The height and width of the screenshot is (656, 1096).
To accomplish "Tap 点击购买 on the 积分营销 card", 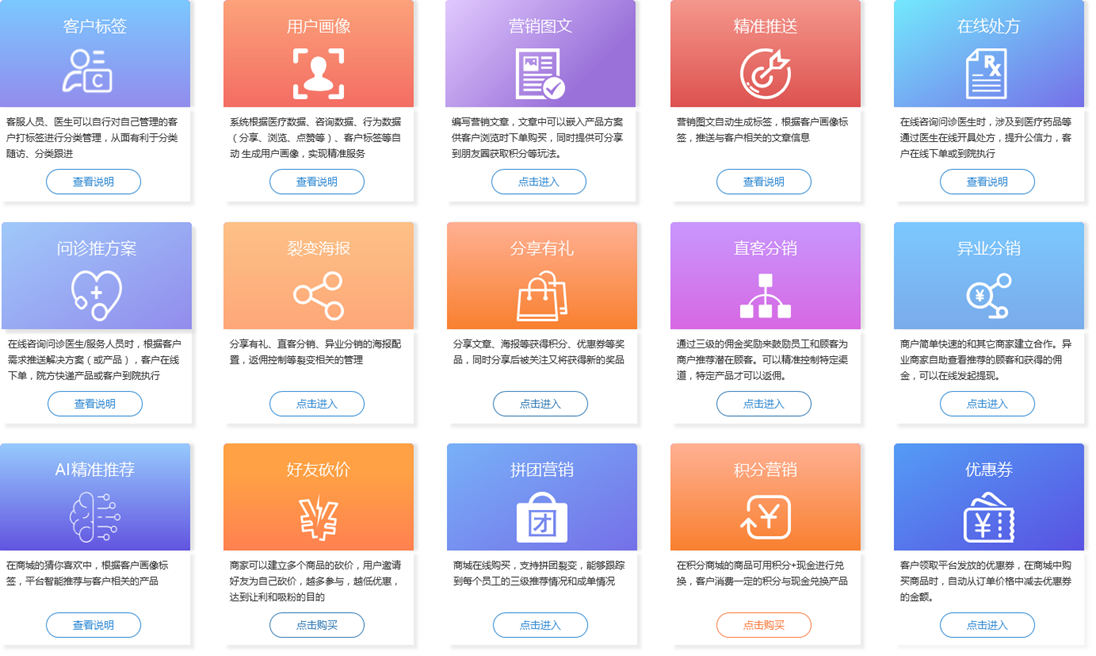I will tap(763, 625).
